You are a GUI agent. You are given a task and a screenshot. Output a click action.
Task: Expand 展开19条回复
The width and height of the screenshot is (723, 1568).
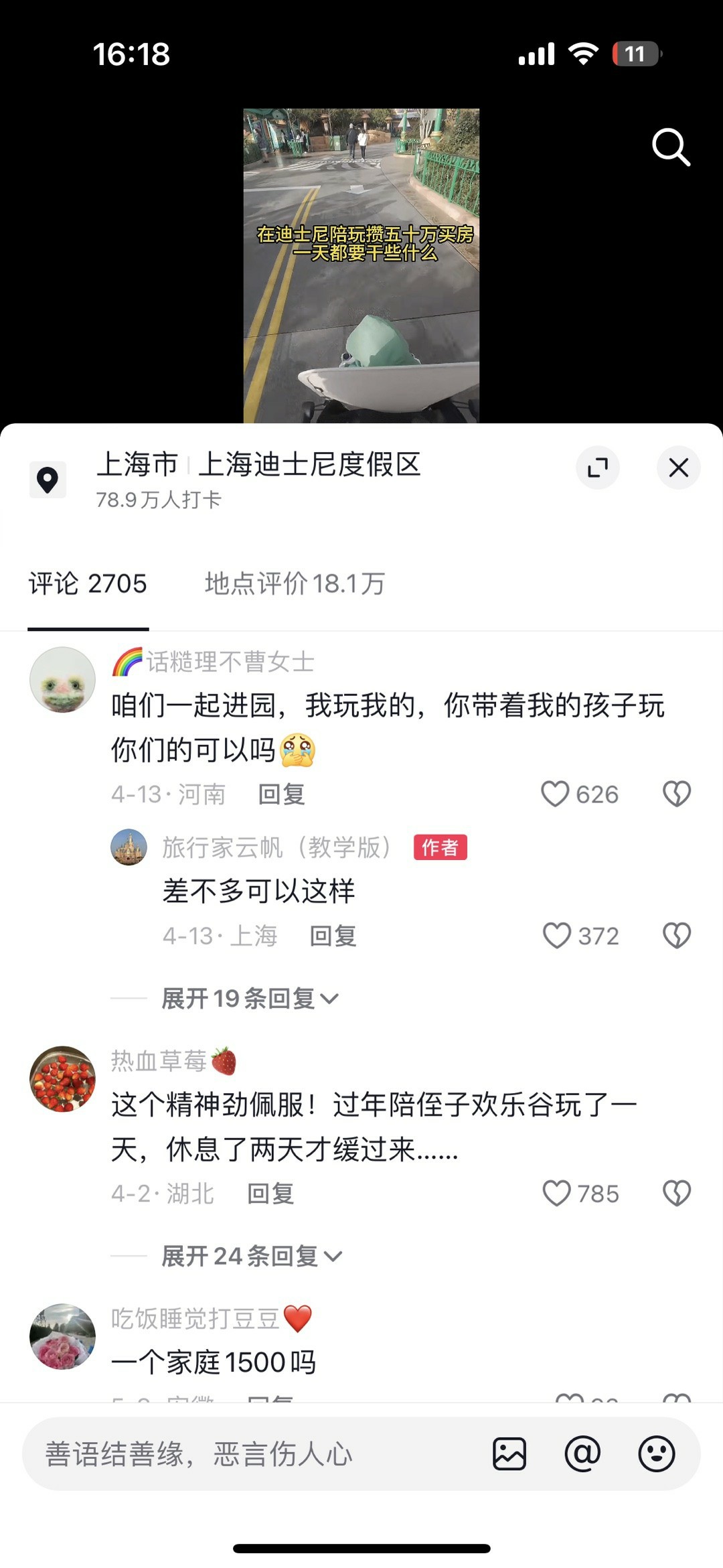click(x=250, y=999)
